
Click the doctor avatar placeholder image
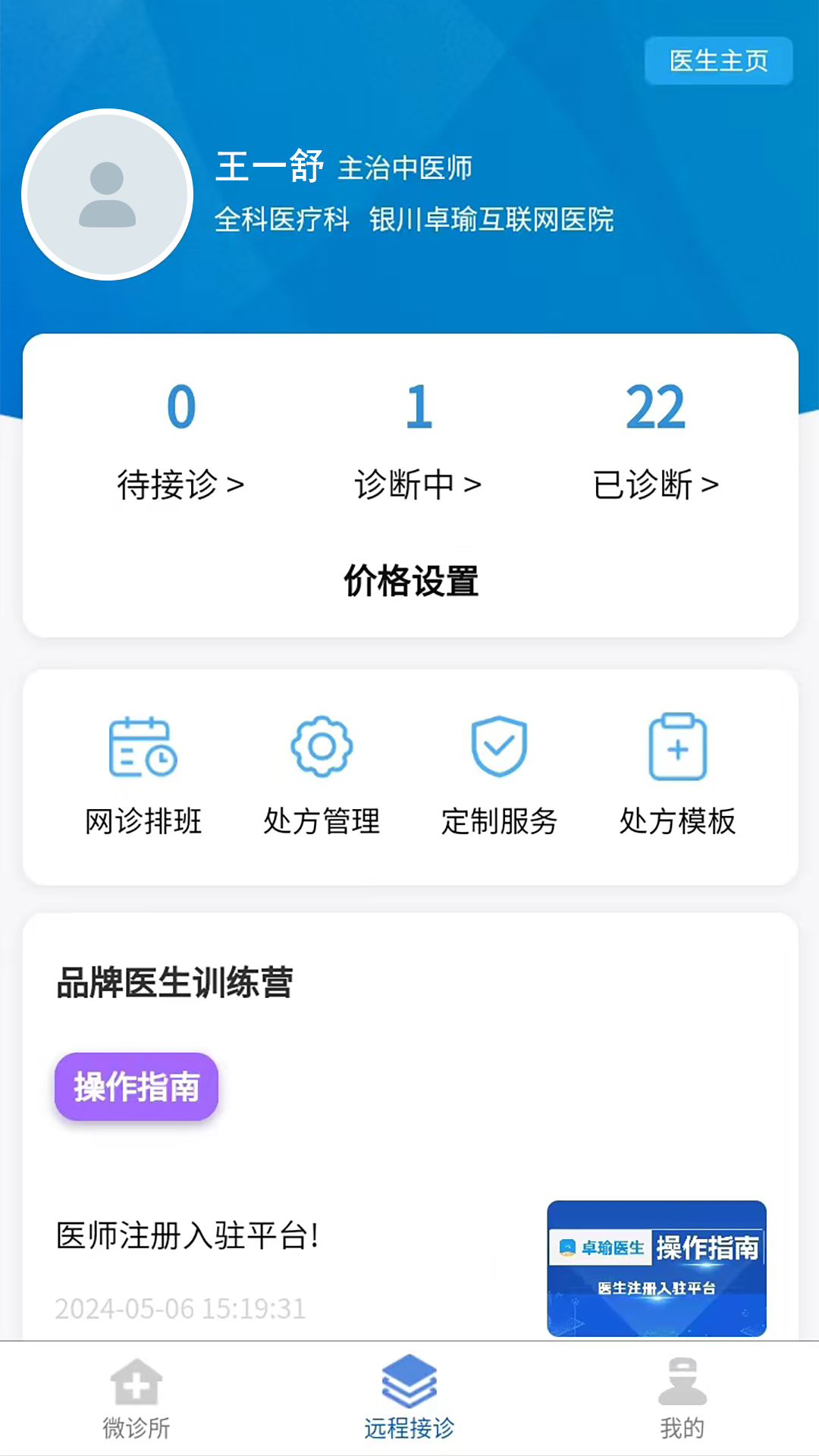pos(106,194)
